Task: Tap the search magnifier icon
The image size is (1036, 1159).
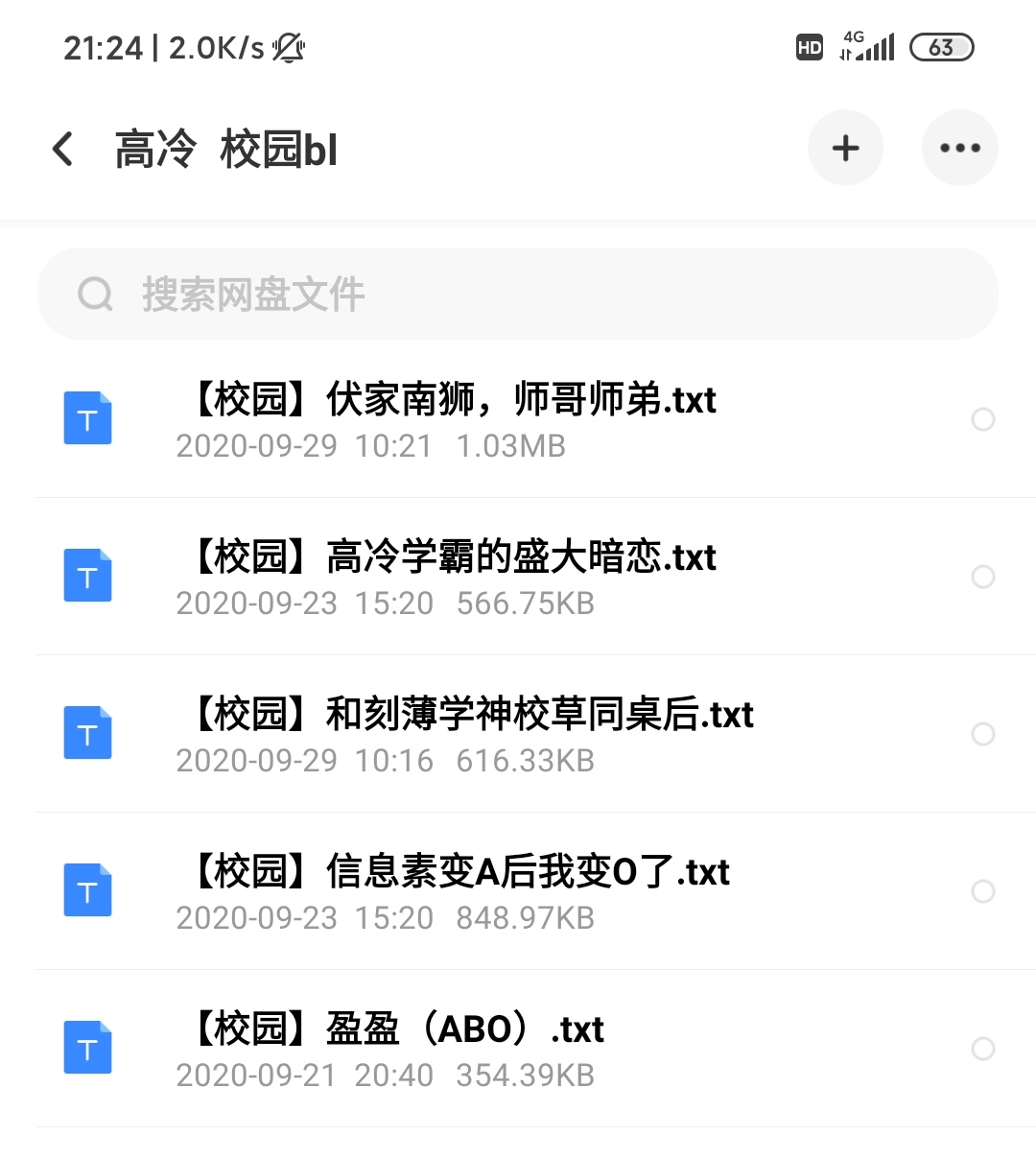Action: (94, 294)
